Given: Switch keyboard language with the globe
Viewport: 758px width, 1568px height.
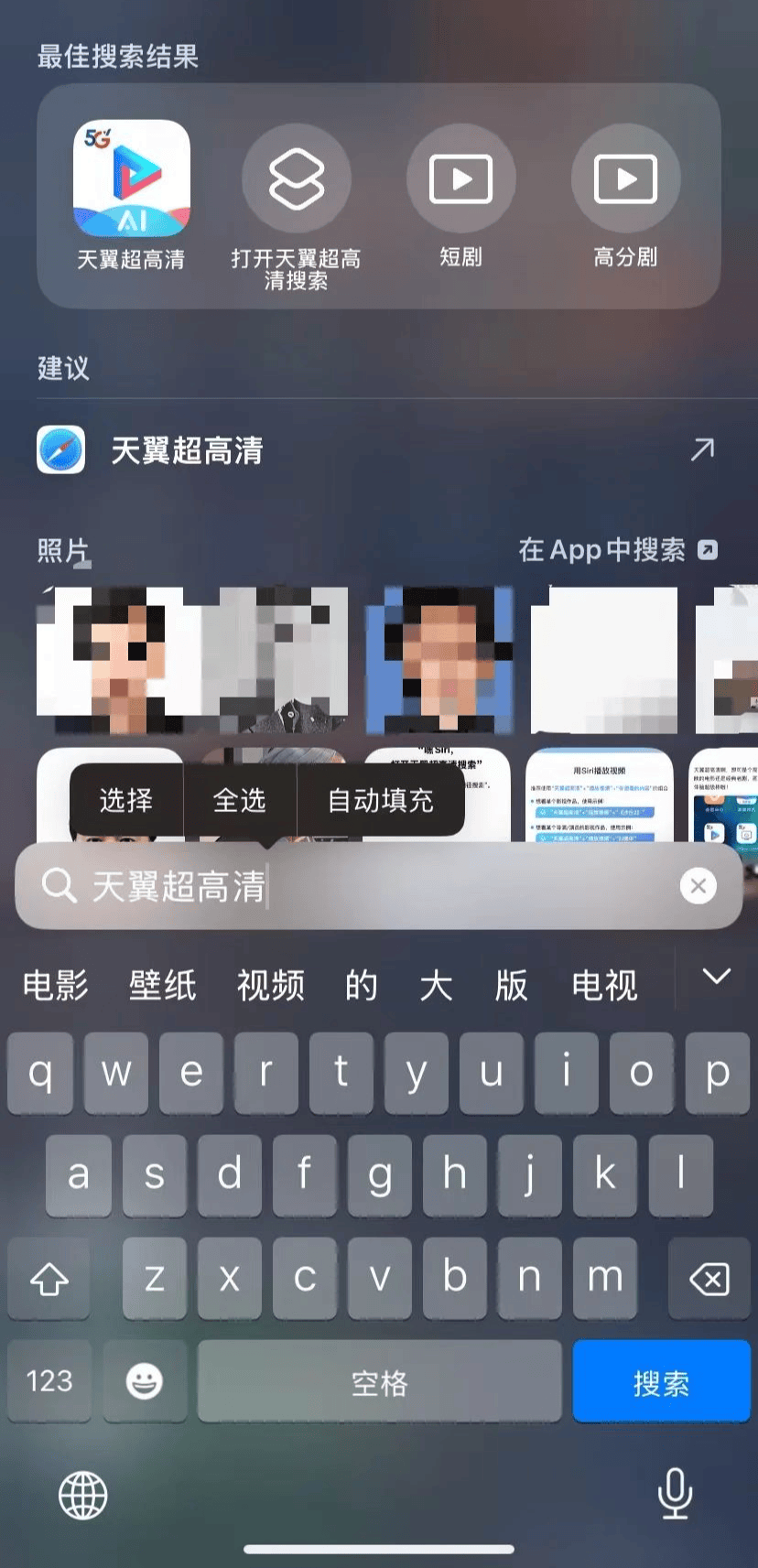Looking at the screenshot, I should [83, 1496].
